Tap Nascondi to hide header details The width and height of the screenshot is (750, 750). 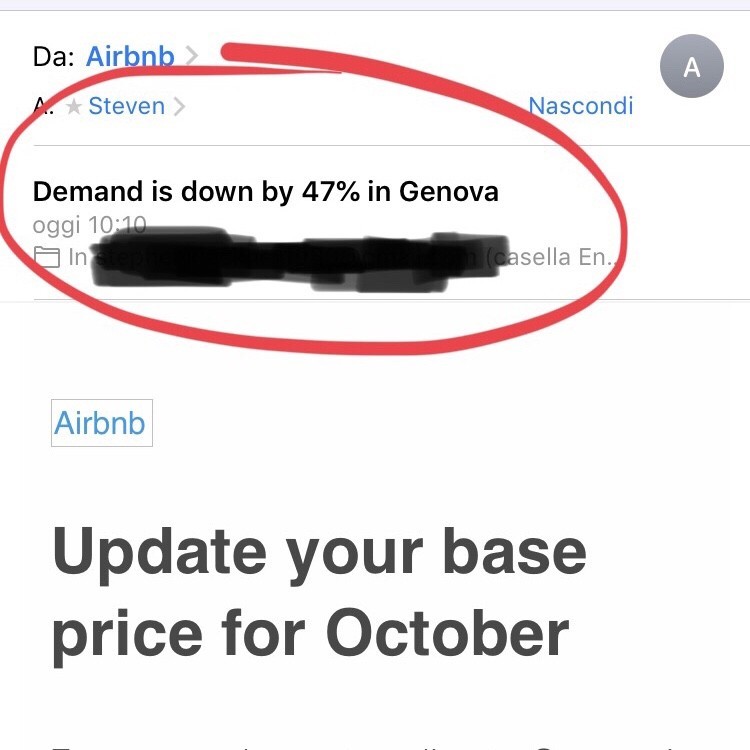580,105
